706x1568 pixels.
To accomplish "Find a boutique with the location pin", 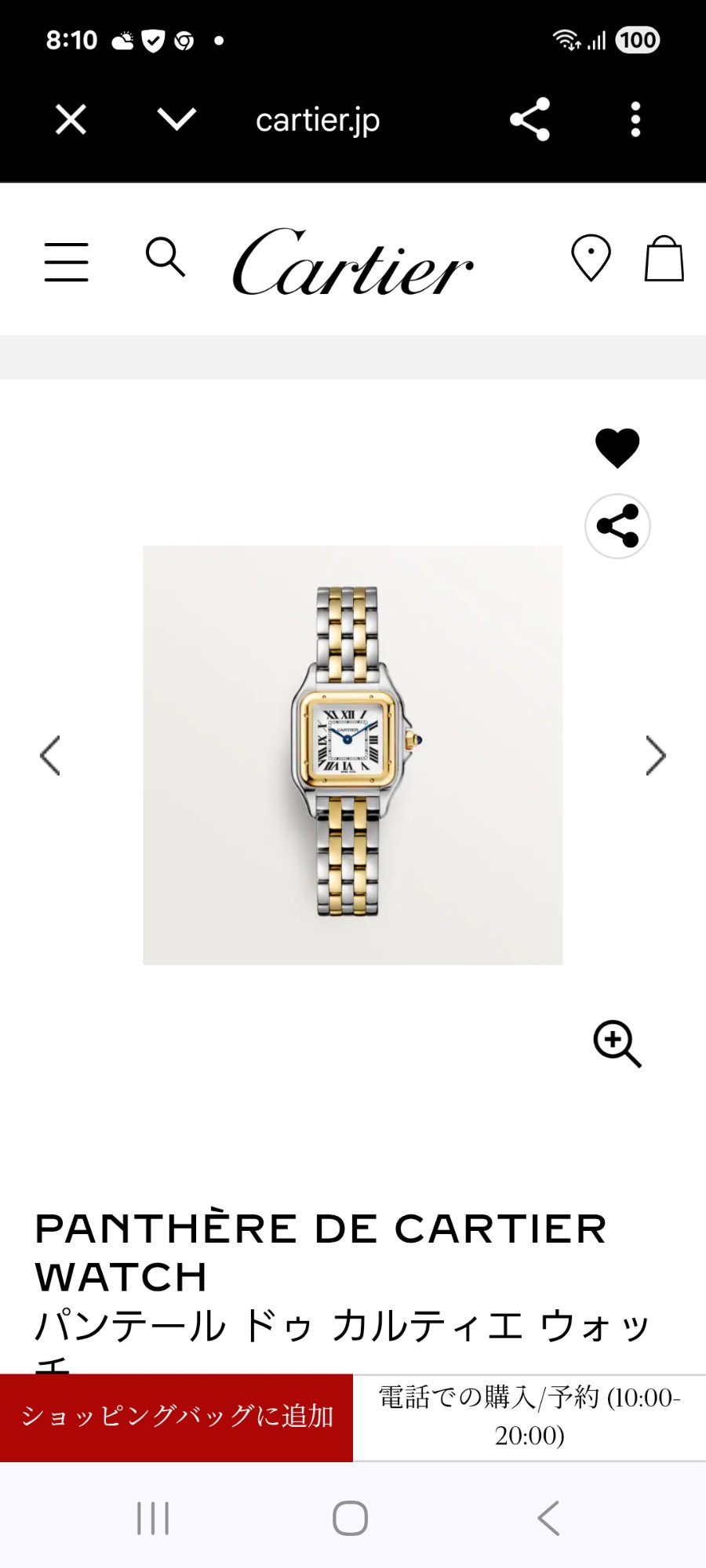I will 591,257.
